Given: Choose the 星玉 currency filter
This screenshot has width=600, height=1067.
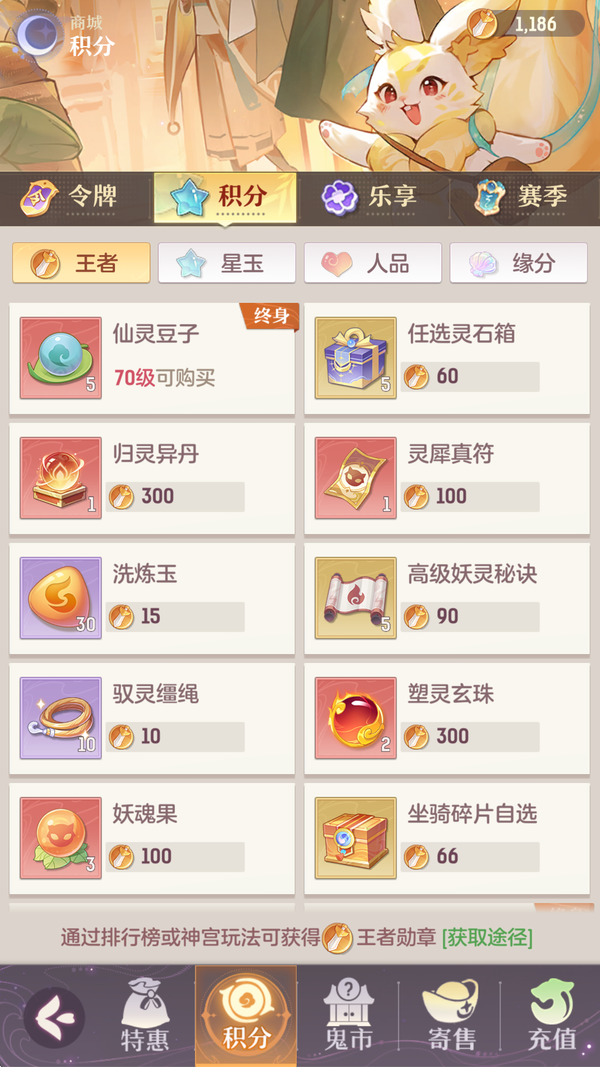Looking at the screenshot, I should coord(227,263).
